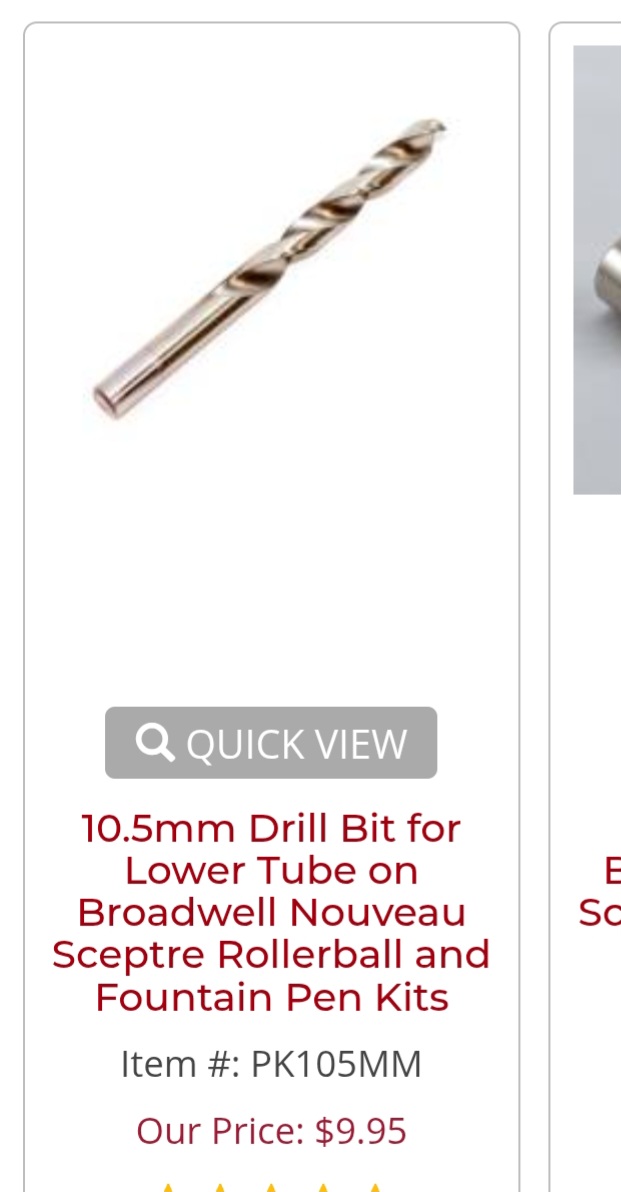Viewport: 621px width, 1192px height.
Task: Open the 10.5mm Drill Bit product title link
Action: [x=271, y=912]
